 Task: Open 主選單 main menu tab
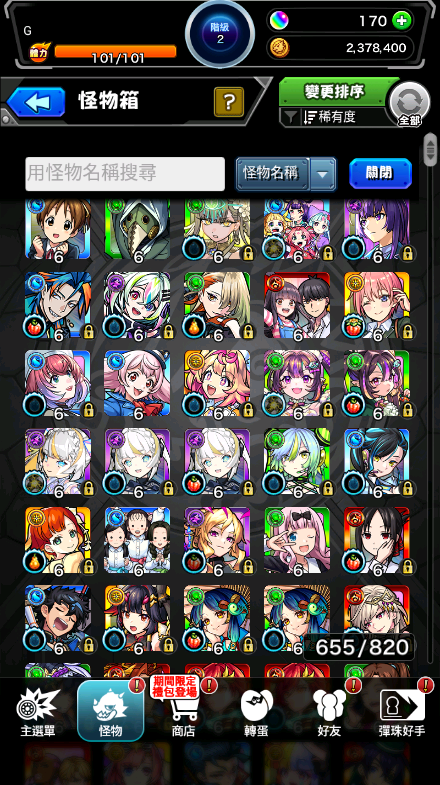point(38,712)
